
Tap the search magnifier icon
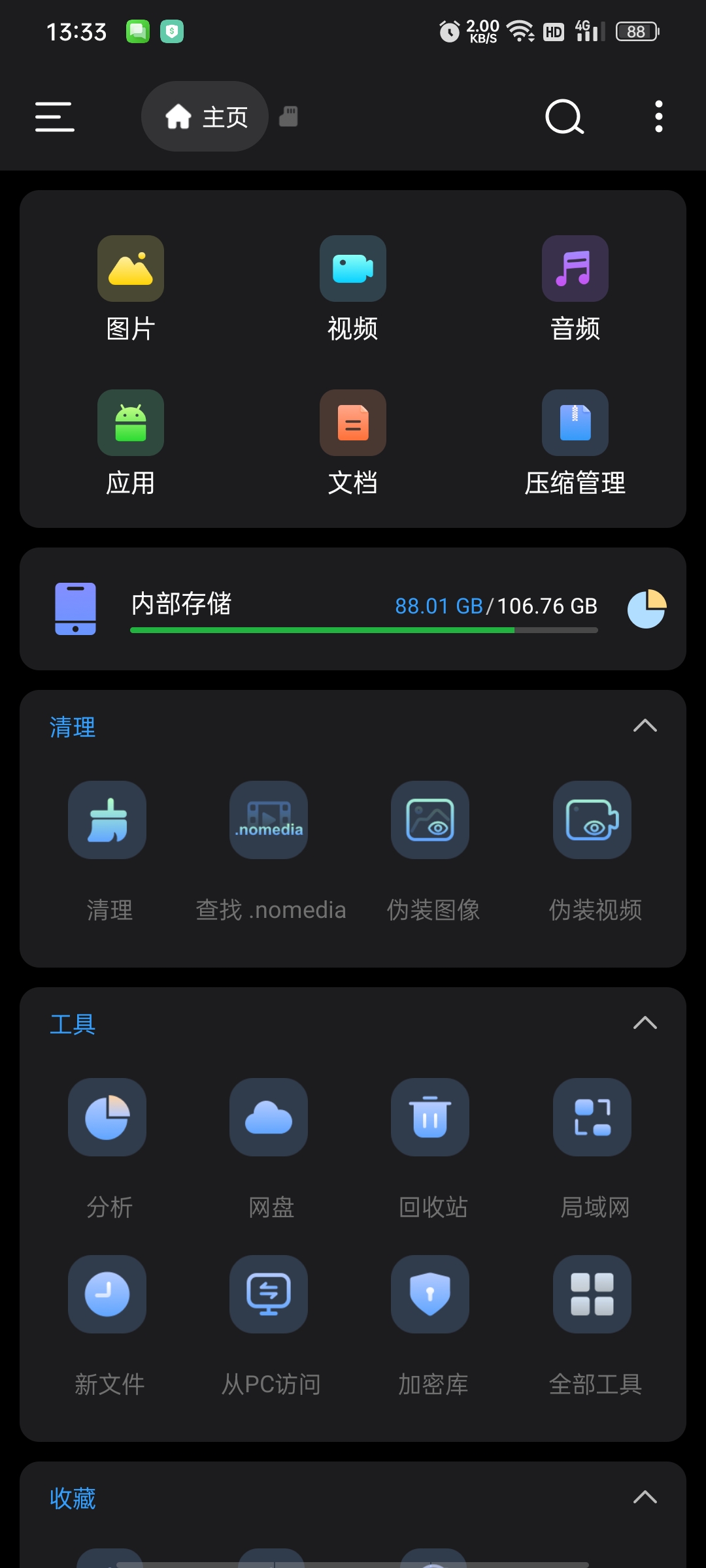[564, 117]
